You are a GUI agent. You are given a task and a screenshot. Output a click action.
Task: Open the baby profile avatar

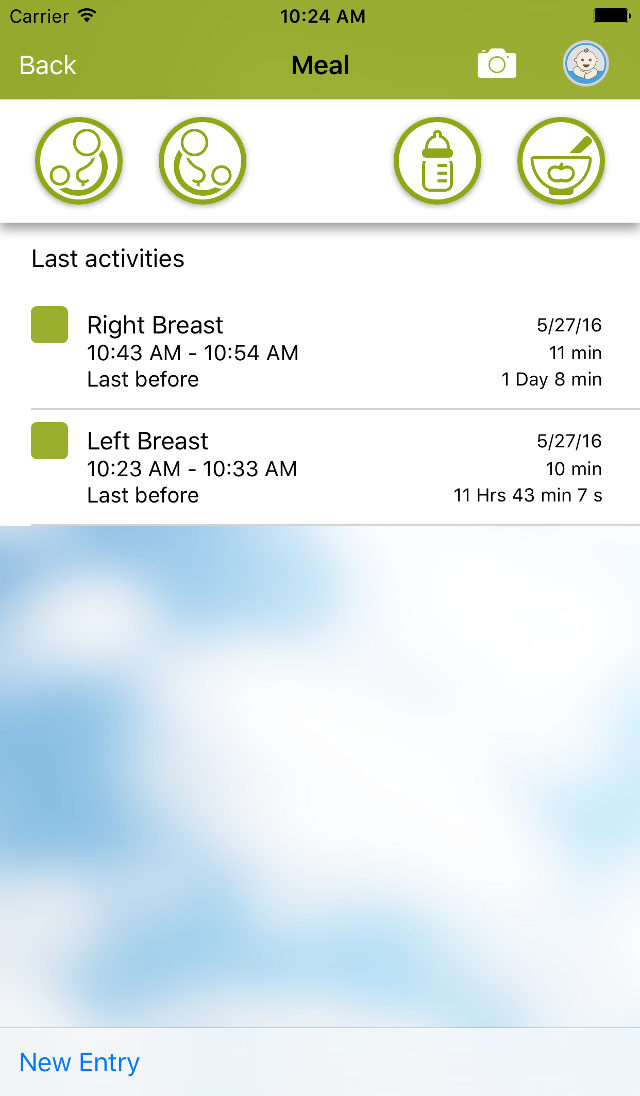[585, 64]
